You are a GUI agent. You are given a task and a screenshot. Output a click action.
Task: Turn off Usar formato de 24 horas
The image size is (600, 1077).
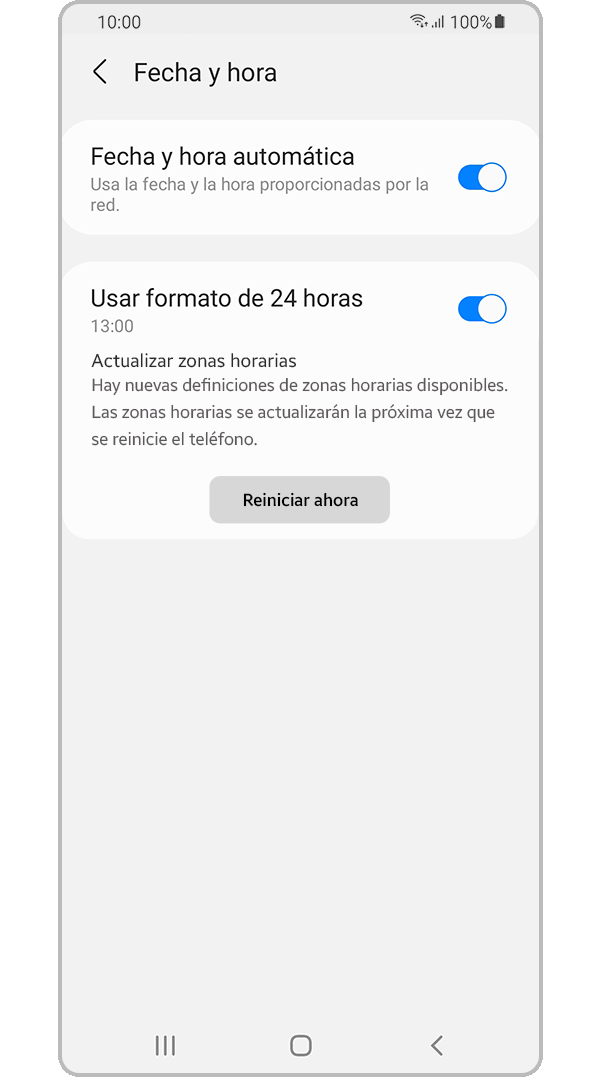pos(482,309)
